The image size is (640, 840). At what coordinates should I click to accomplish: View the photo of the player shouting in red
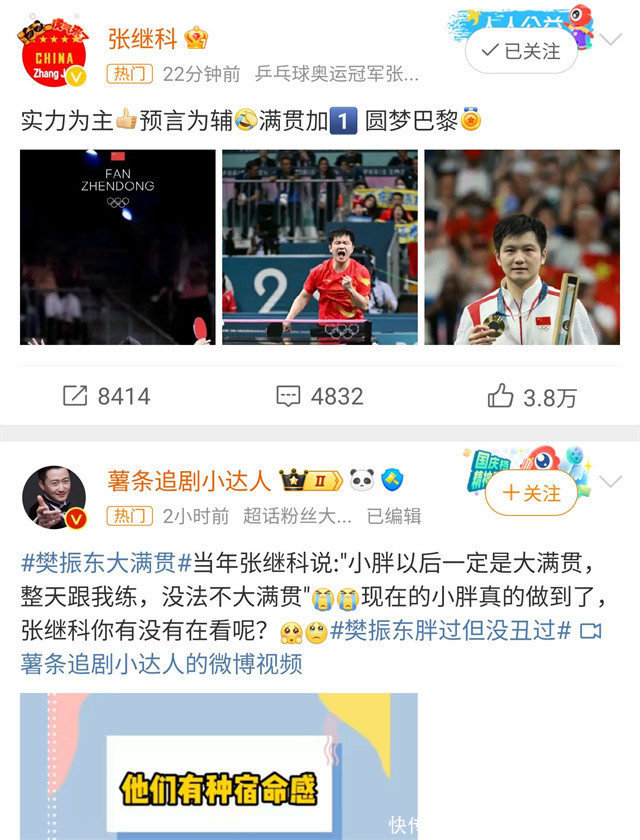320,247
